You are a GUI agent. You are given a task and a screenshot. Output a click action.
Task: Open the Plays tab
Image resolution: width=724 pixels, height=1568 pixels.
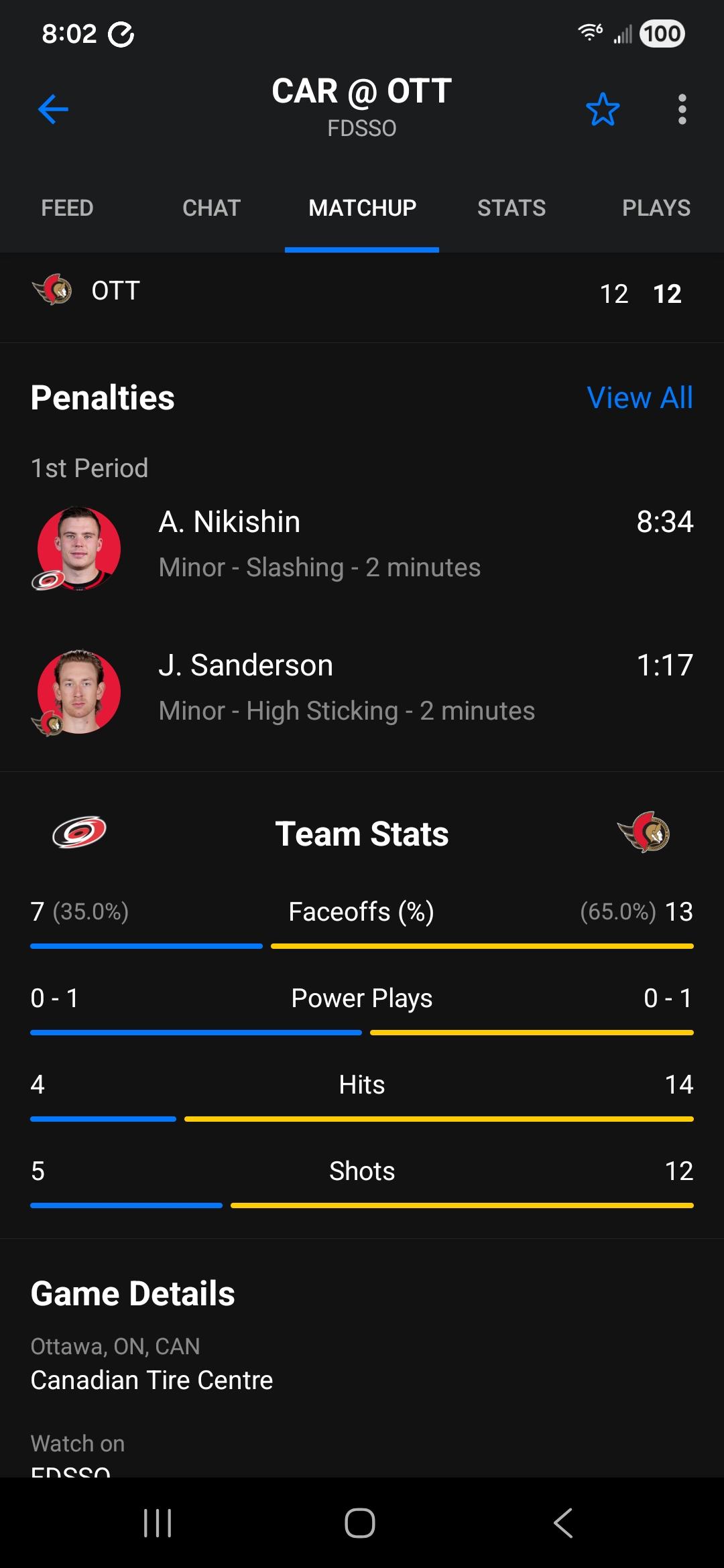(x=656, y=208)
